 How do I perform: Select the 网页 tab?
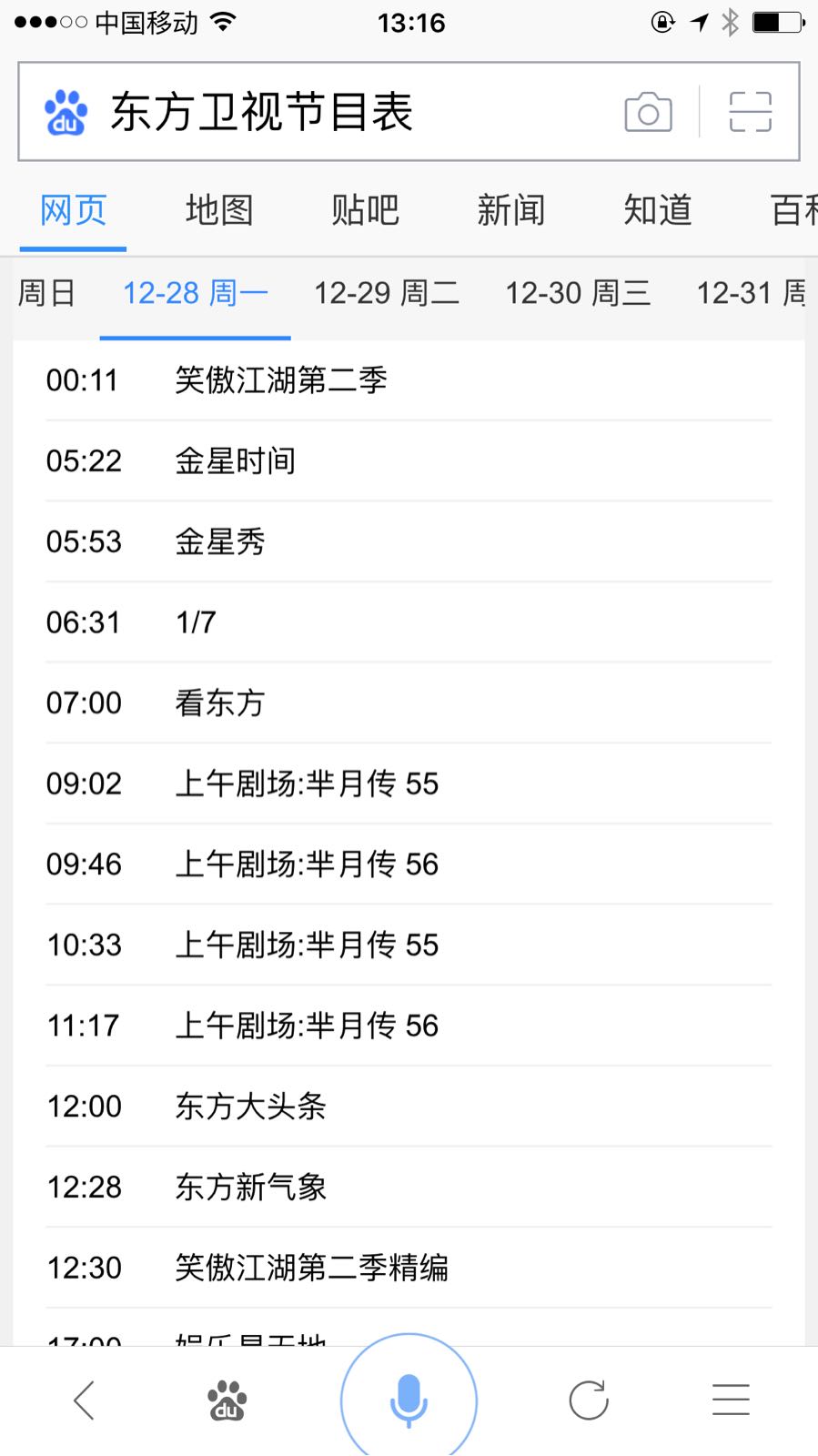click(74, 210)
